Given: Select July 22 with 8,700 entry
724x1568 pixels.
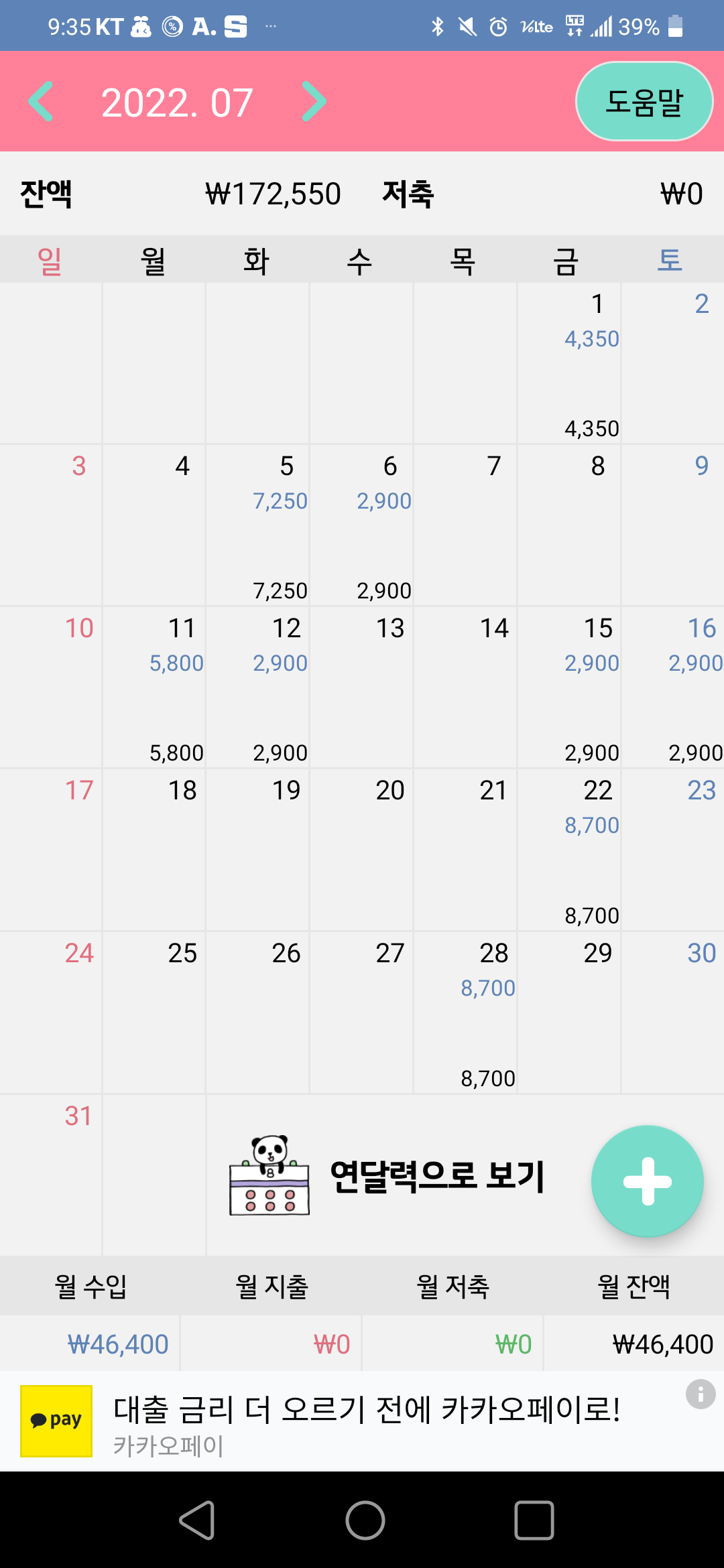Looking at the screenshot, I should 569,850.
